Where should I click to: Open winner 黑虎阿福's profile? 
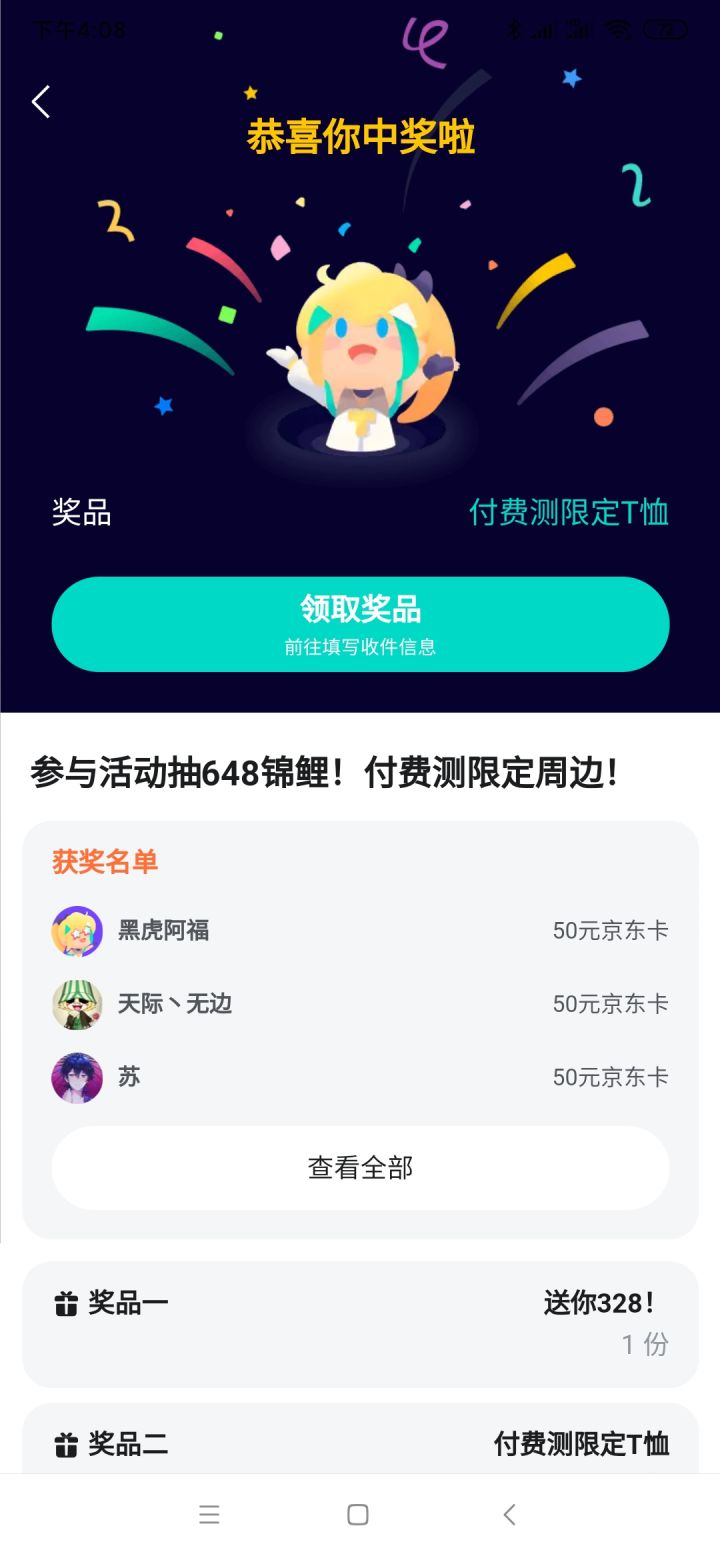coord(78,931)
